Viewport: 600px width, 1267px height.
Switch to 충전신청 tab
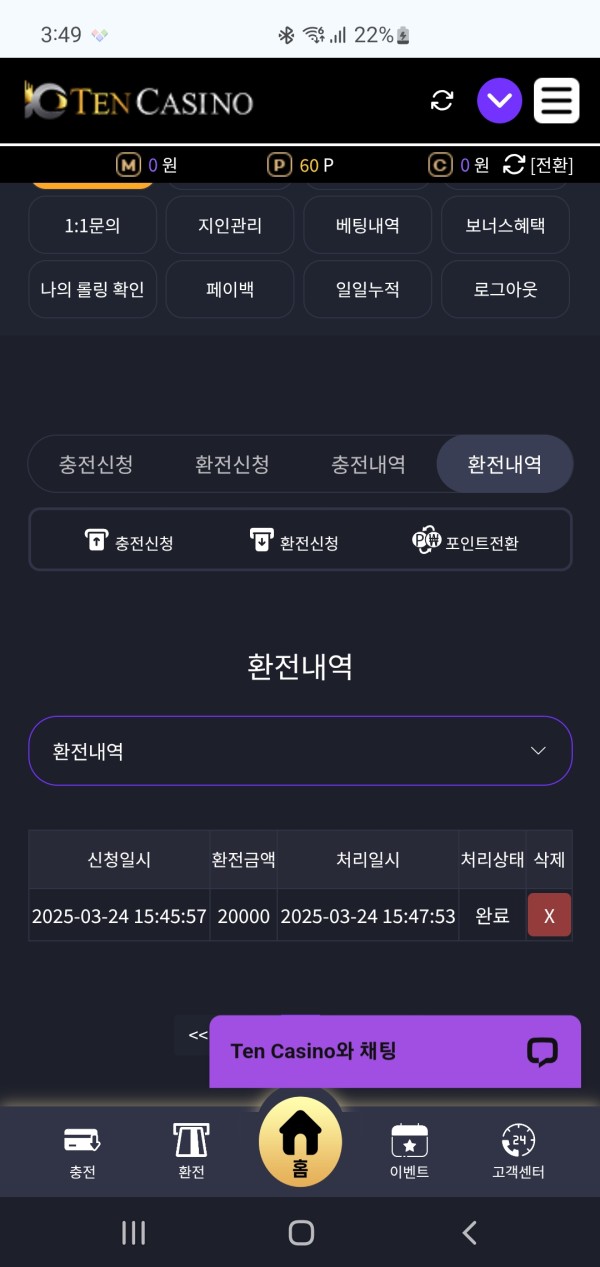[96, 464]
